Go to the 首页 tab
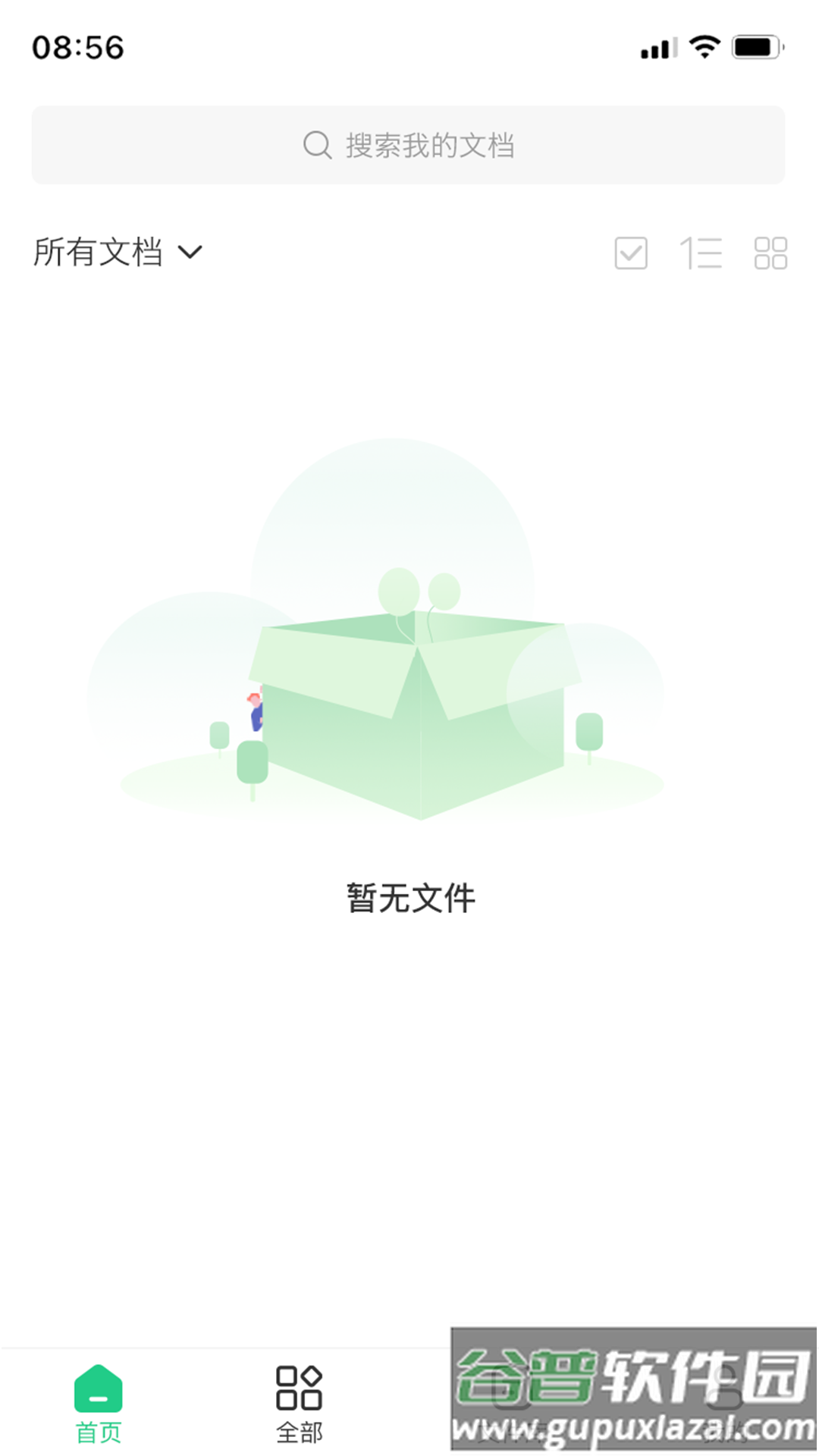The image size is (819, 1456). click(99, 1403)
